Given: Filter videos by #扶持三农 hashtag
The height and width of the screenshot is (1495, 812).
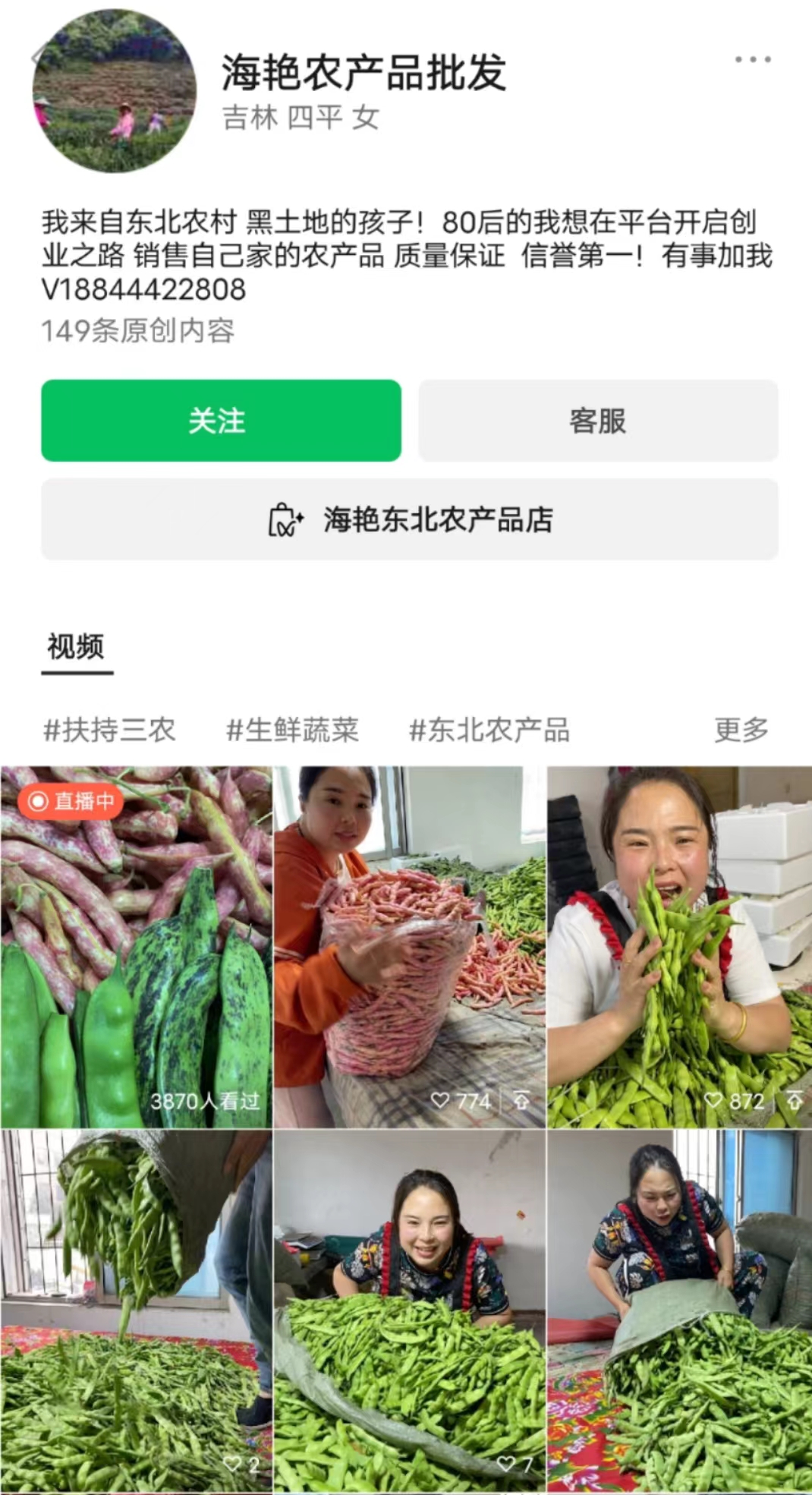Looking at the screenshot, I should (109, 730).
